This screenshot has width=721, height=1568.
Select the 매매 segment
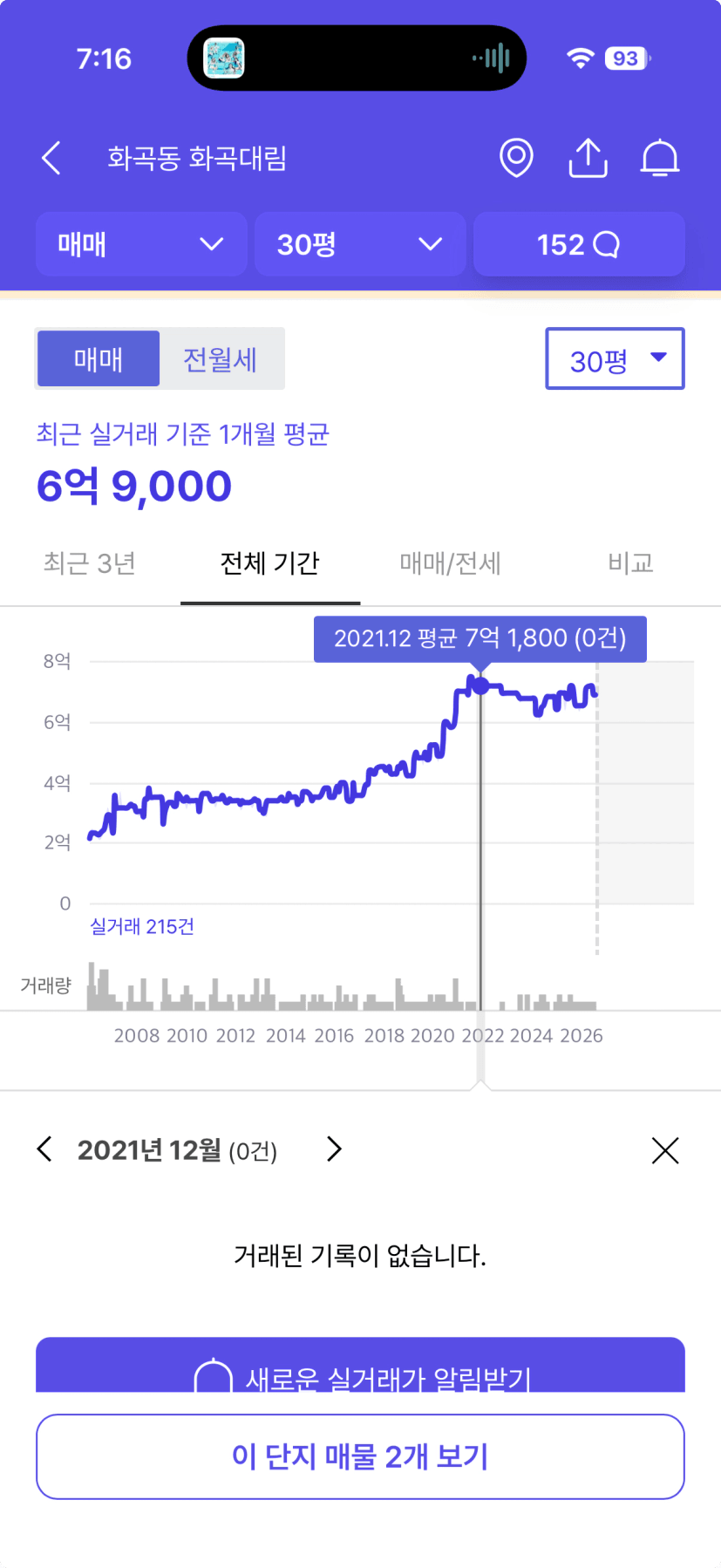pyautogui.click(x=99, y=358)
